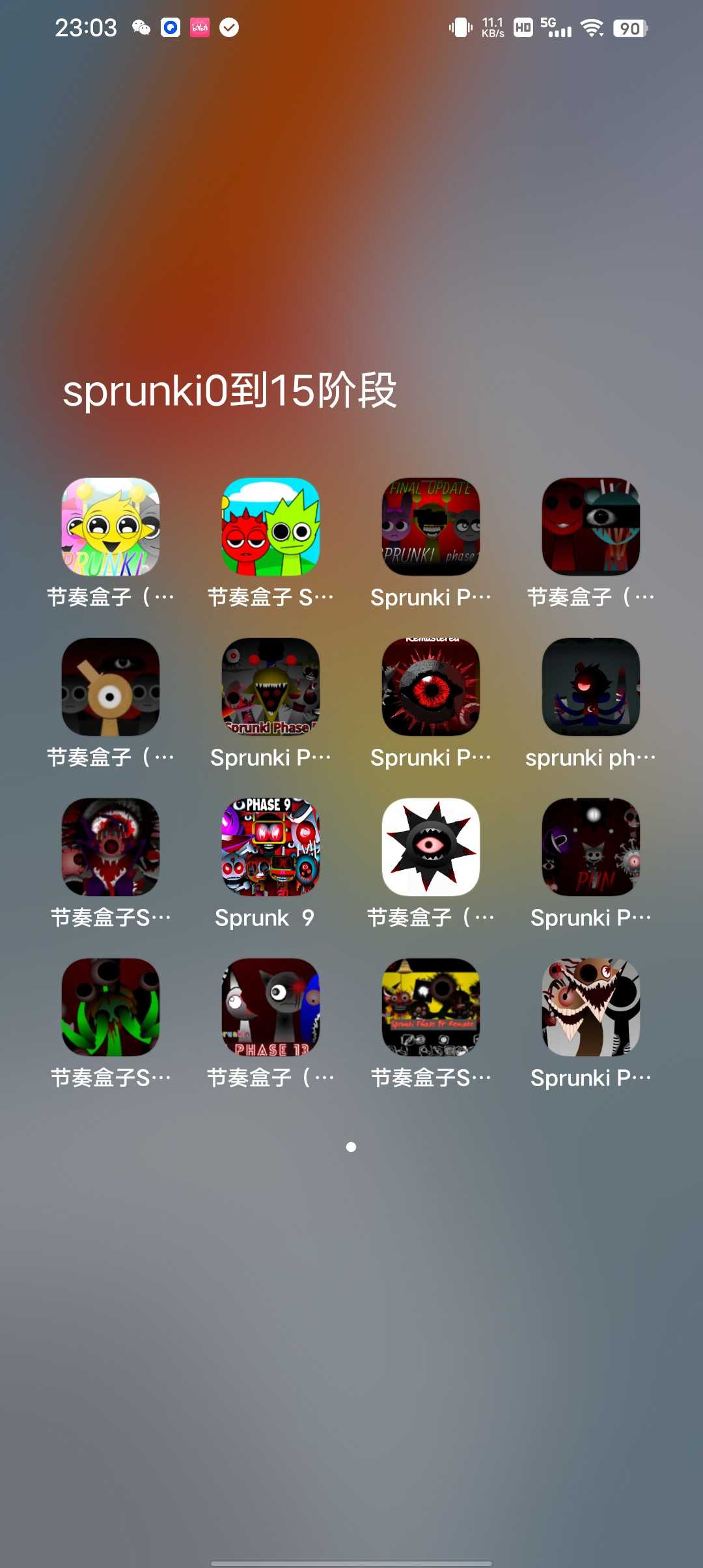
Task: Open the Sprunki app labeled FINAL UPDATE
Action: coord(430,527)
